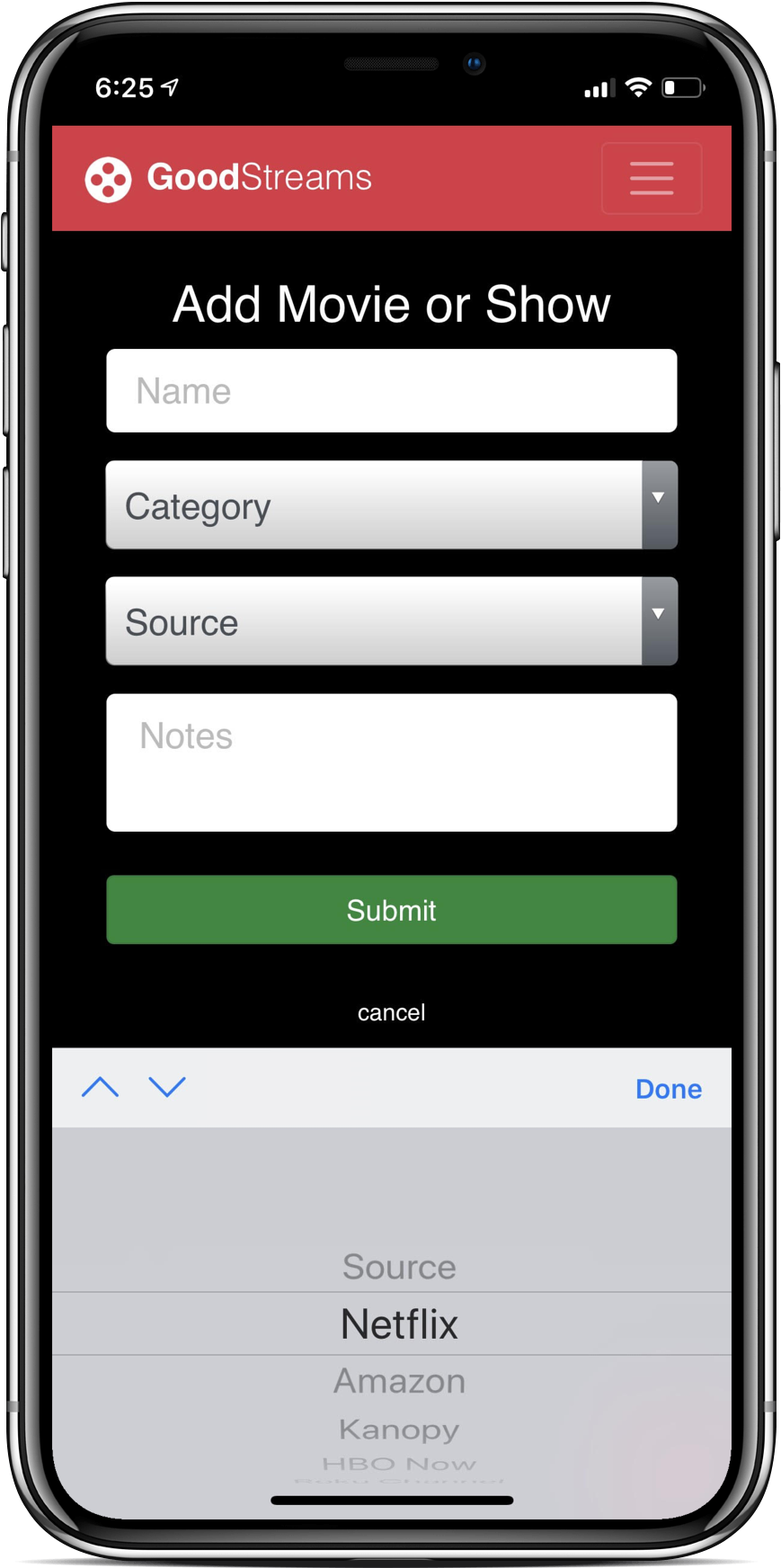Open the GoodStreams home link
Viewport: 781px width, 1568px height.
coord(228,178)
